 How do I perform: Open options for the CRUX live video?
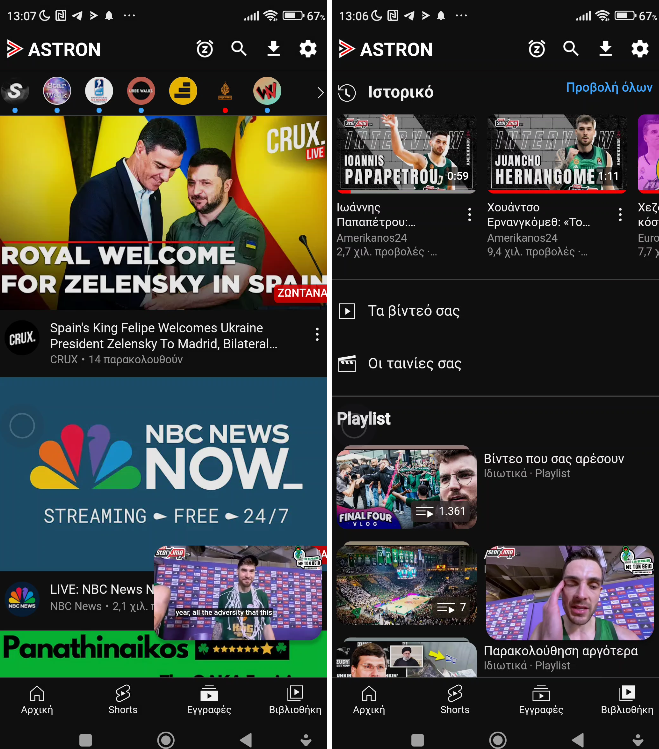[317, 335]
